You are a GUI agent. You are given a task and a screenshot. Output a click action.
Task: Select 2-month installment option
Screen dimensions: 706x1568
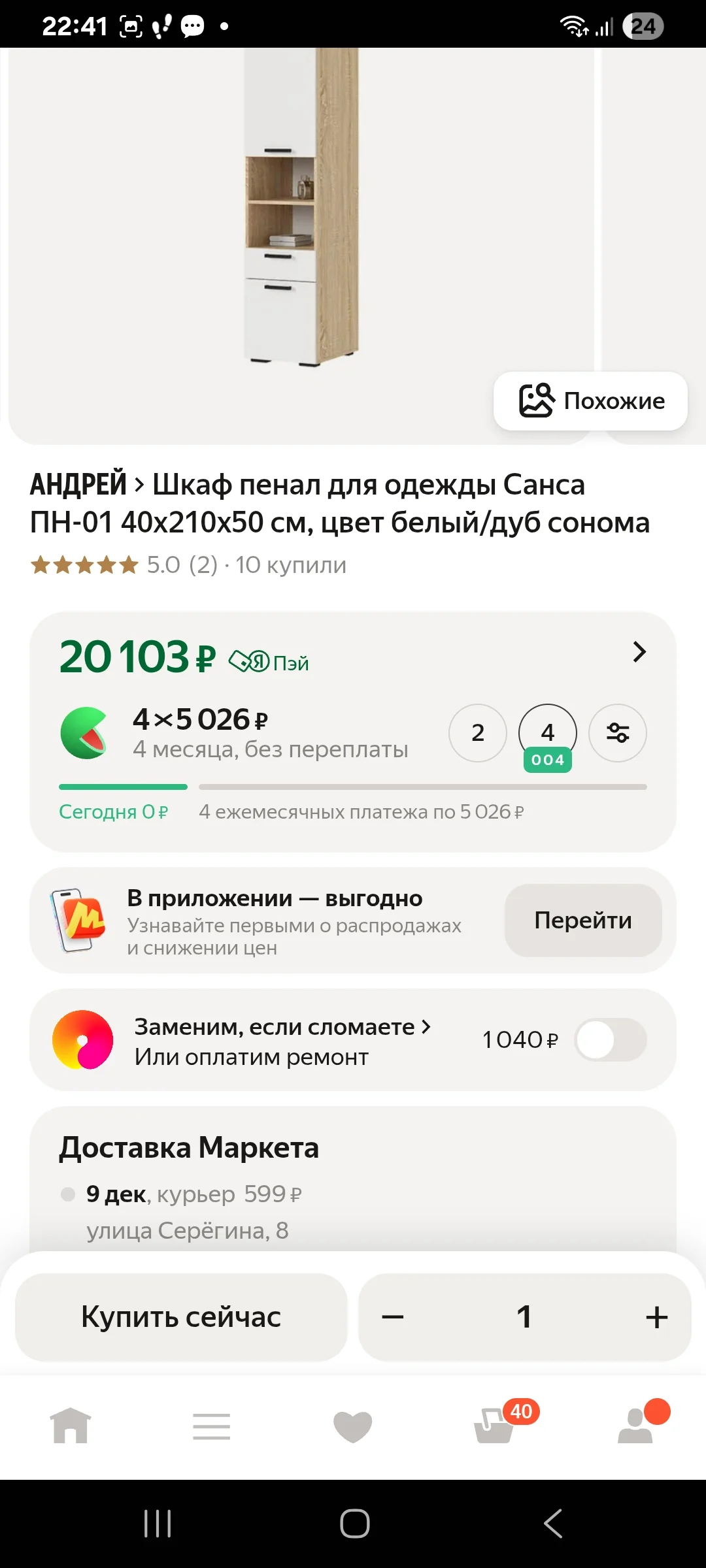coord(477,733)
